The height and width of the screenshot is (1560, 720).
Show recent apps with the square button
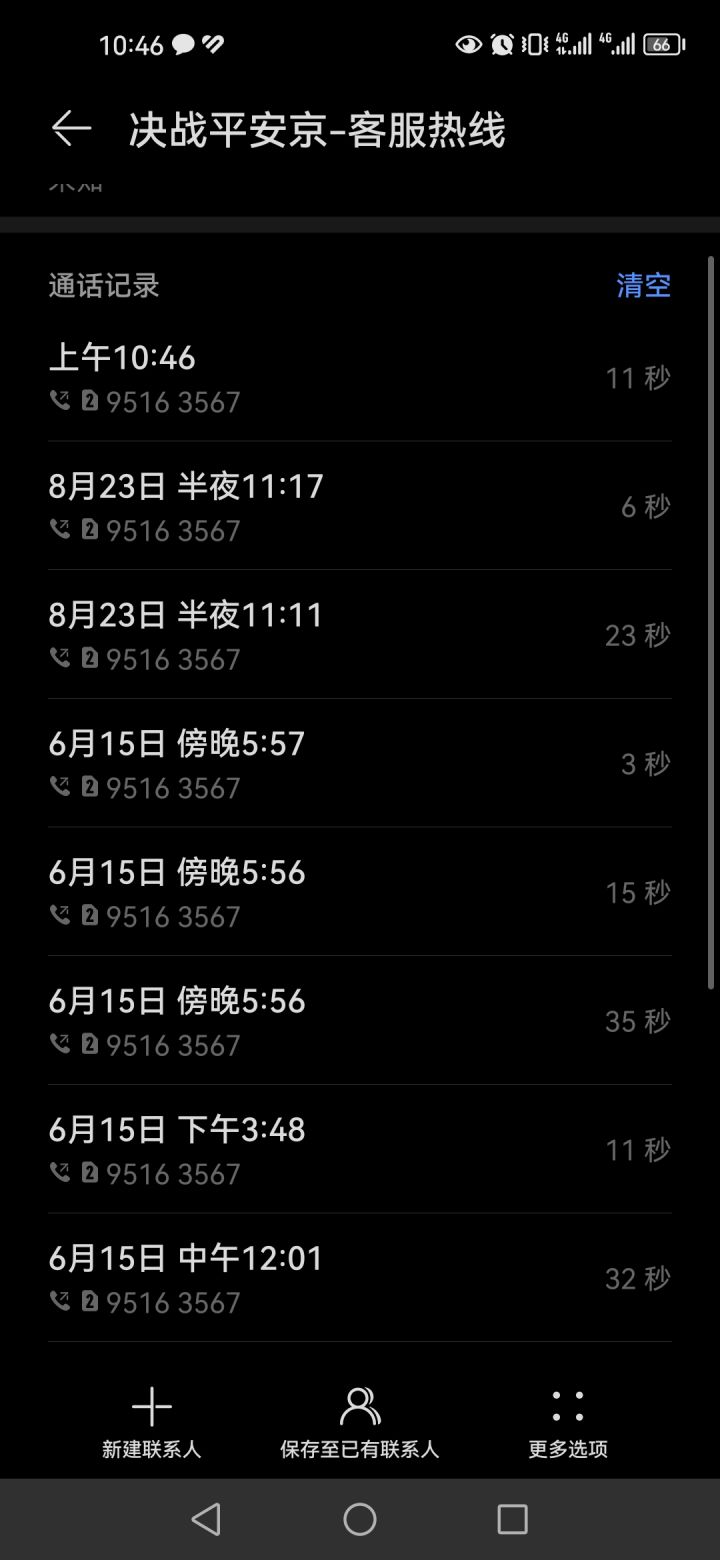click(512, 1519)
